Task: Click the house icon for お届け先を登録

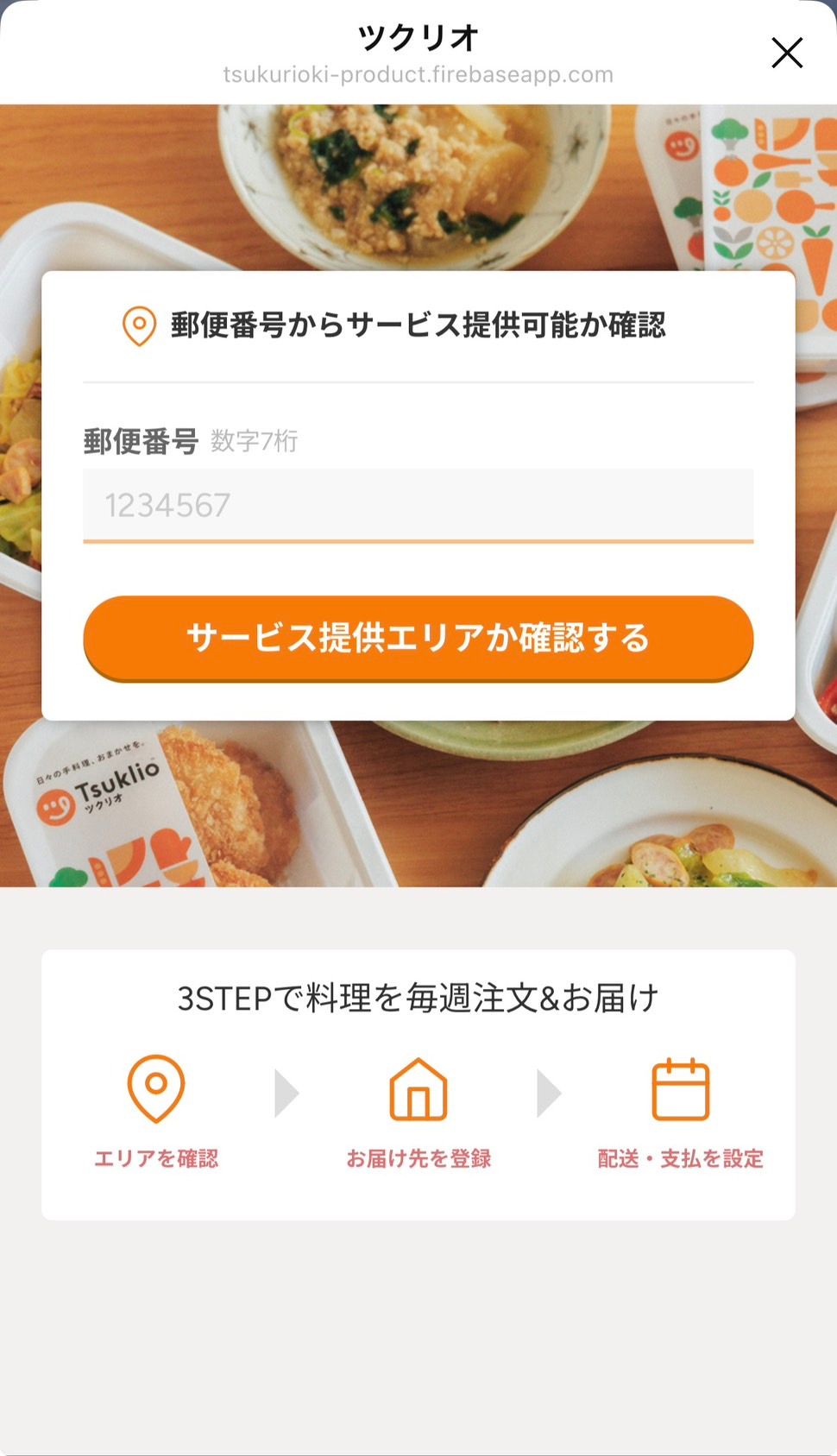Action: 418,1090
